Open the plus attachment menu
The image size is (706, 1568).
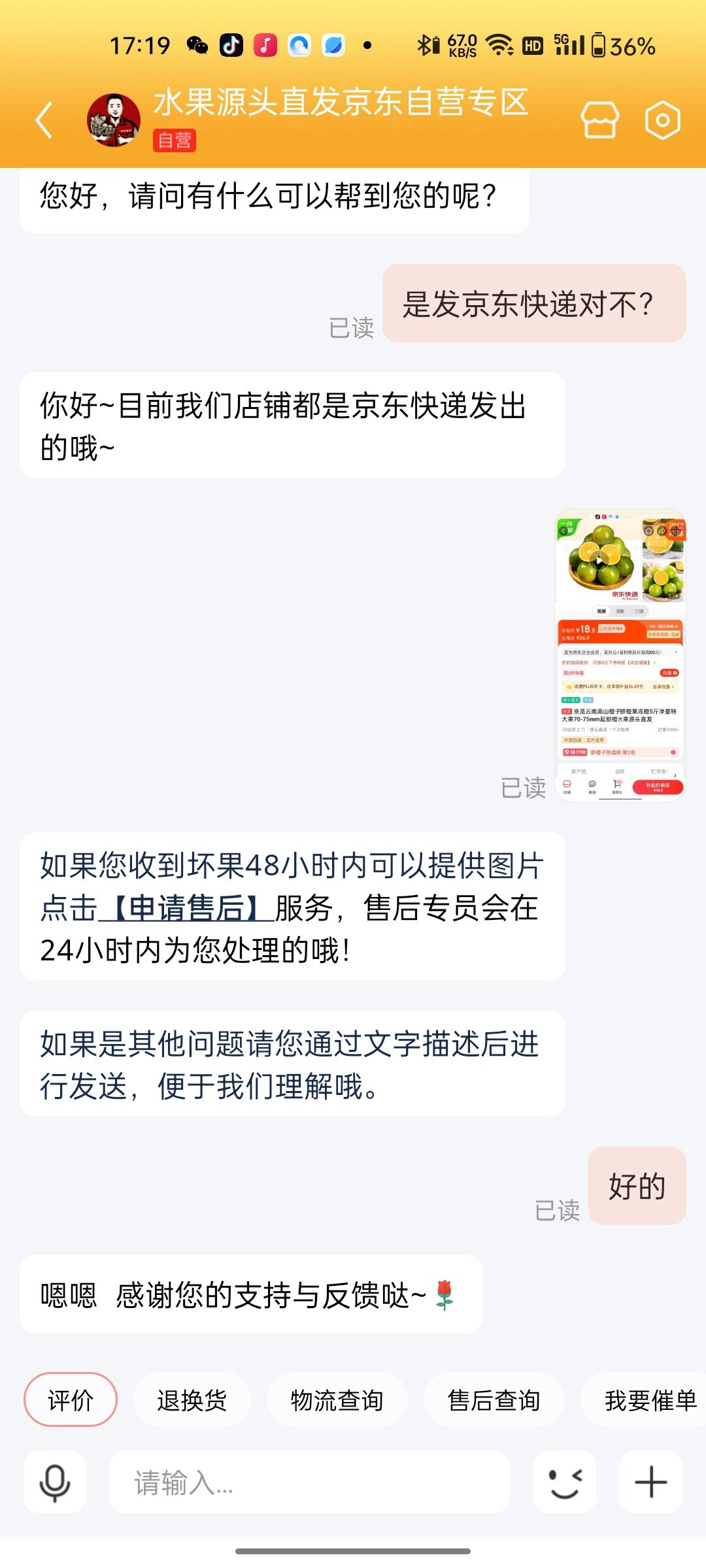651,1482
